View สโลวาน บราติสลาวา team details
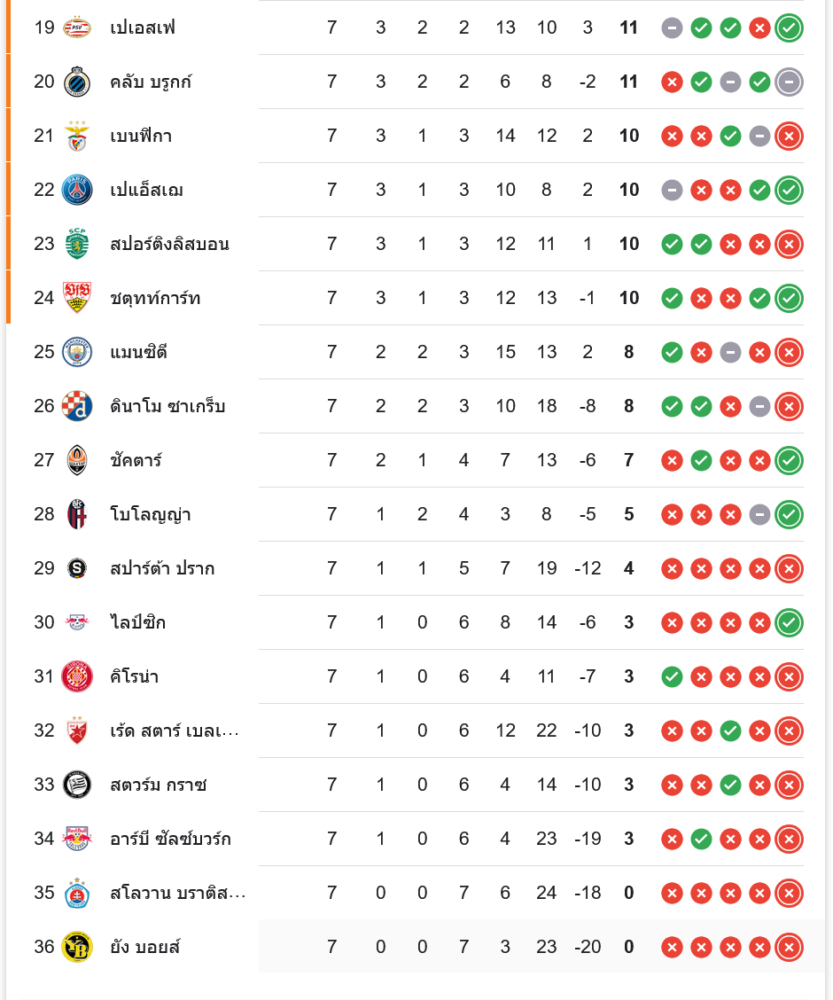Viewport: 833px width, 1000px height. pos(178,892)
